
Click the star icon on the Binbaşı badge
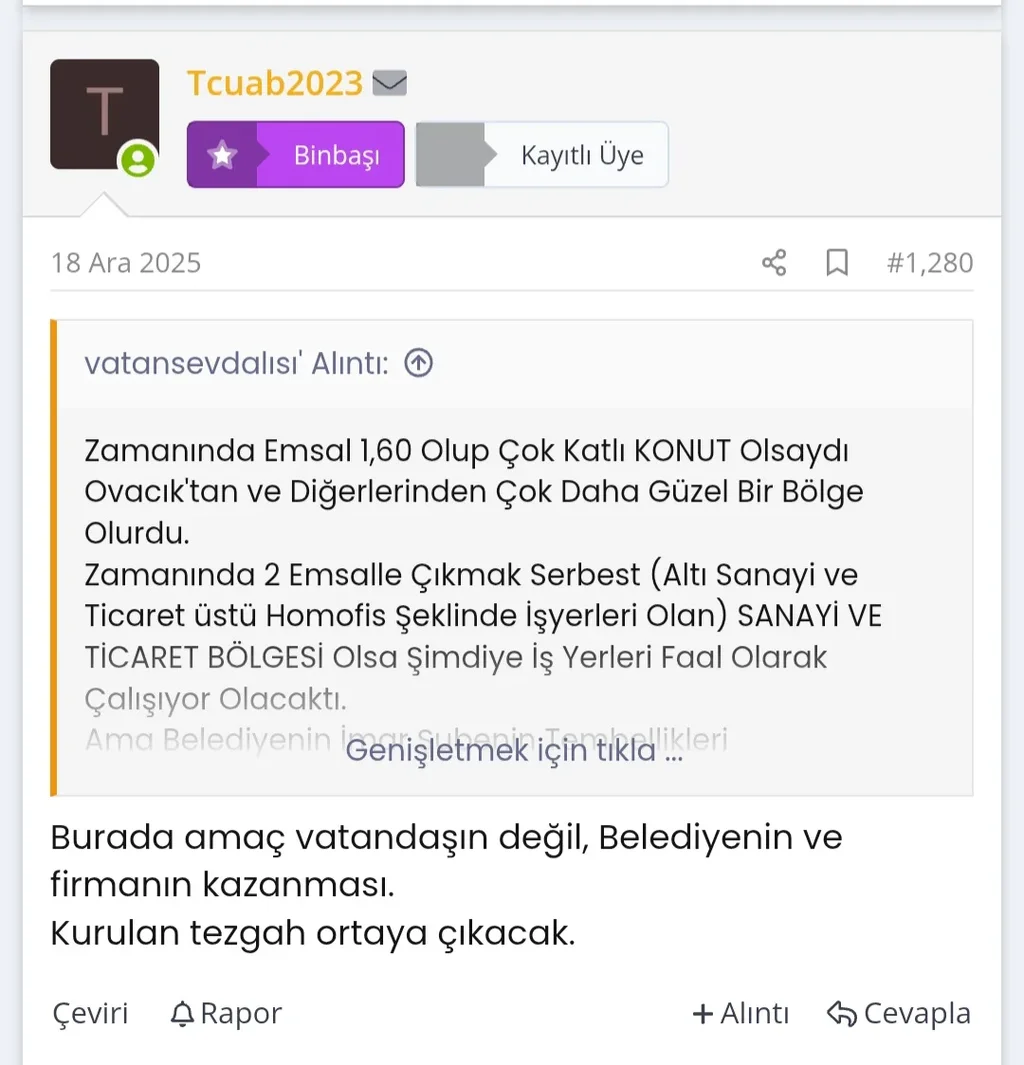click(223, 154)
